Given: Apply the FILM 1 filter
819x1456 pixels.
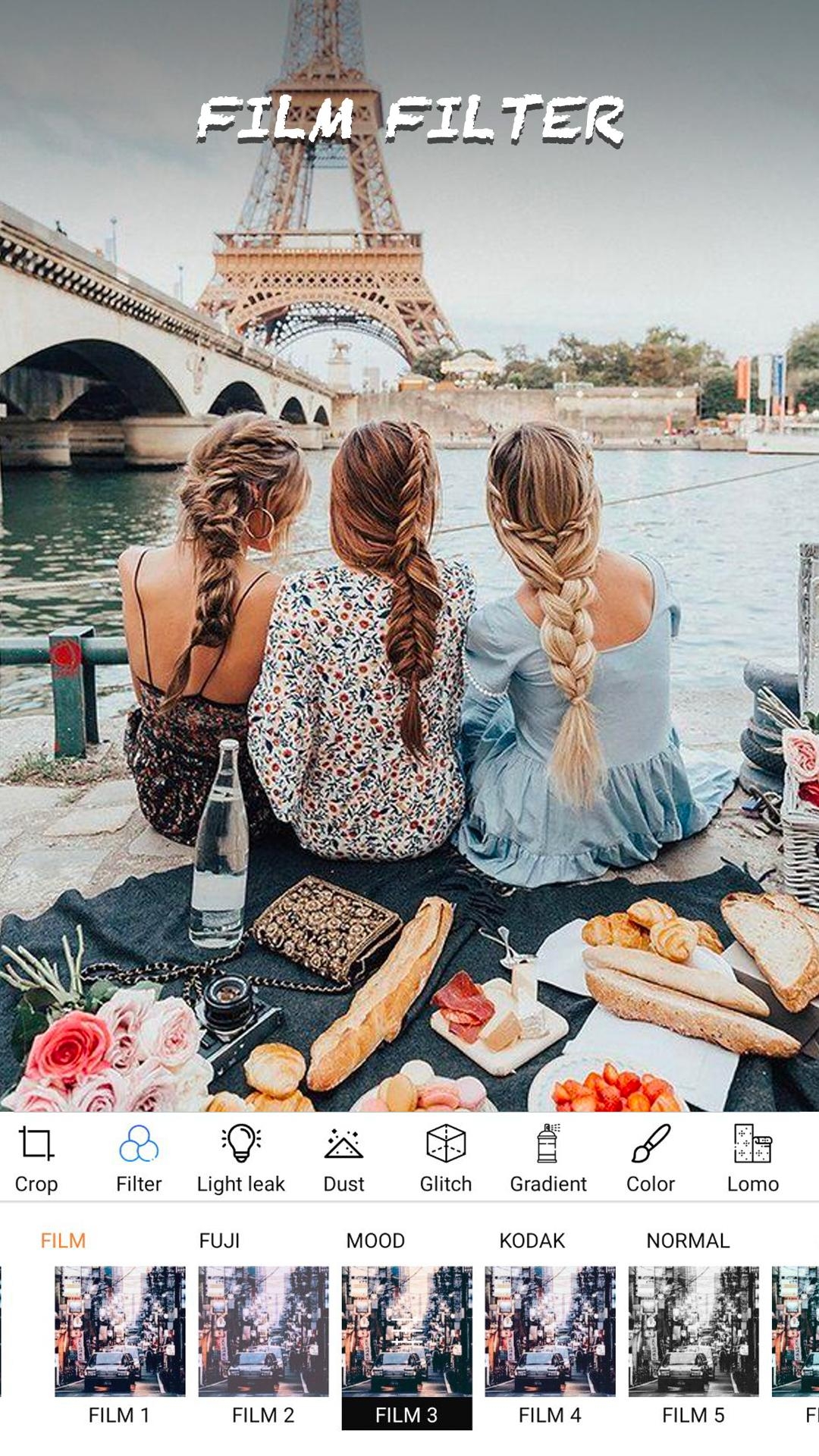Looking at the screenshot, I should pyautogui.click(x=120, y=1348).
